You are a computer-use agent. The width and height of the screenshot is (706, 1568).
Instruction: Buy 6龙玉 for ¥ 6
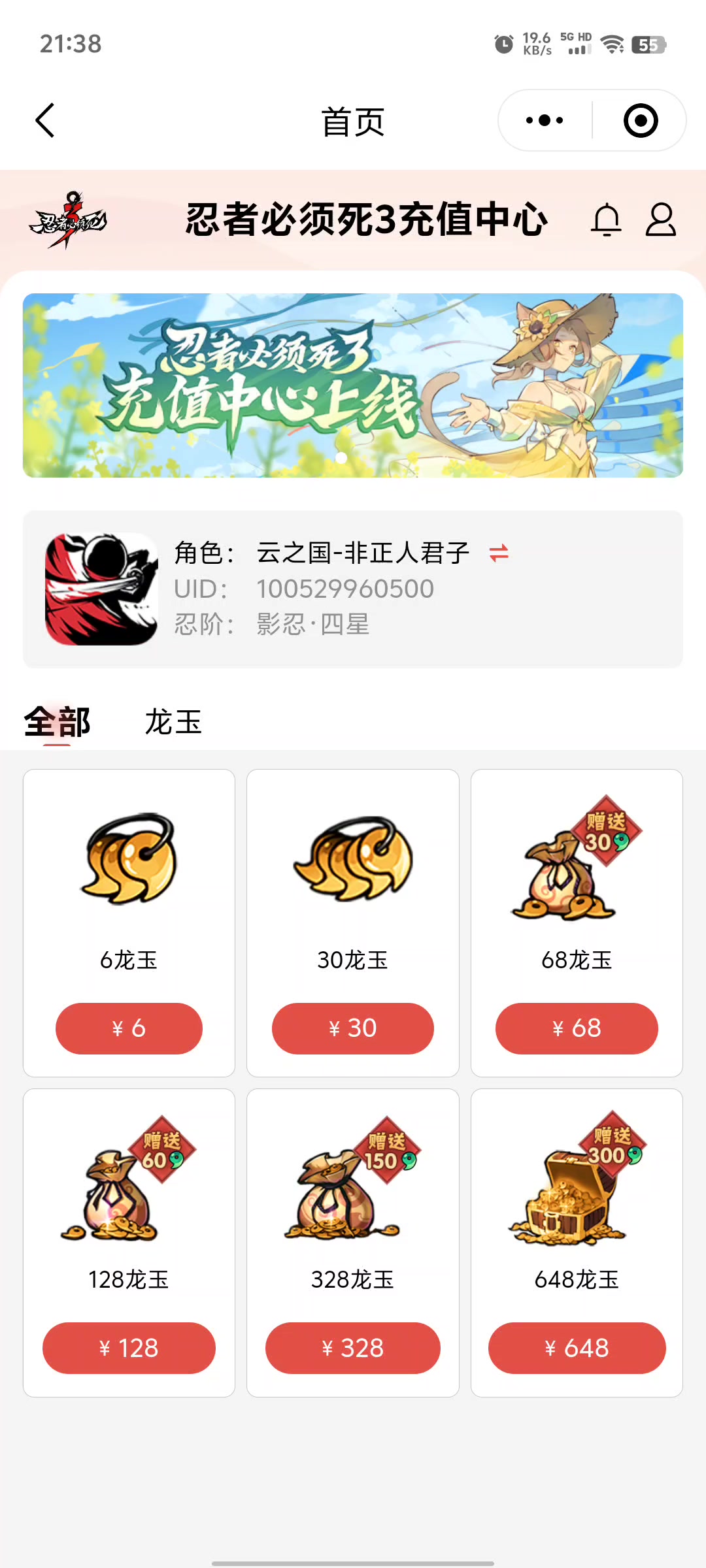129,1028
